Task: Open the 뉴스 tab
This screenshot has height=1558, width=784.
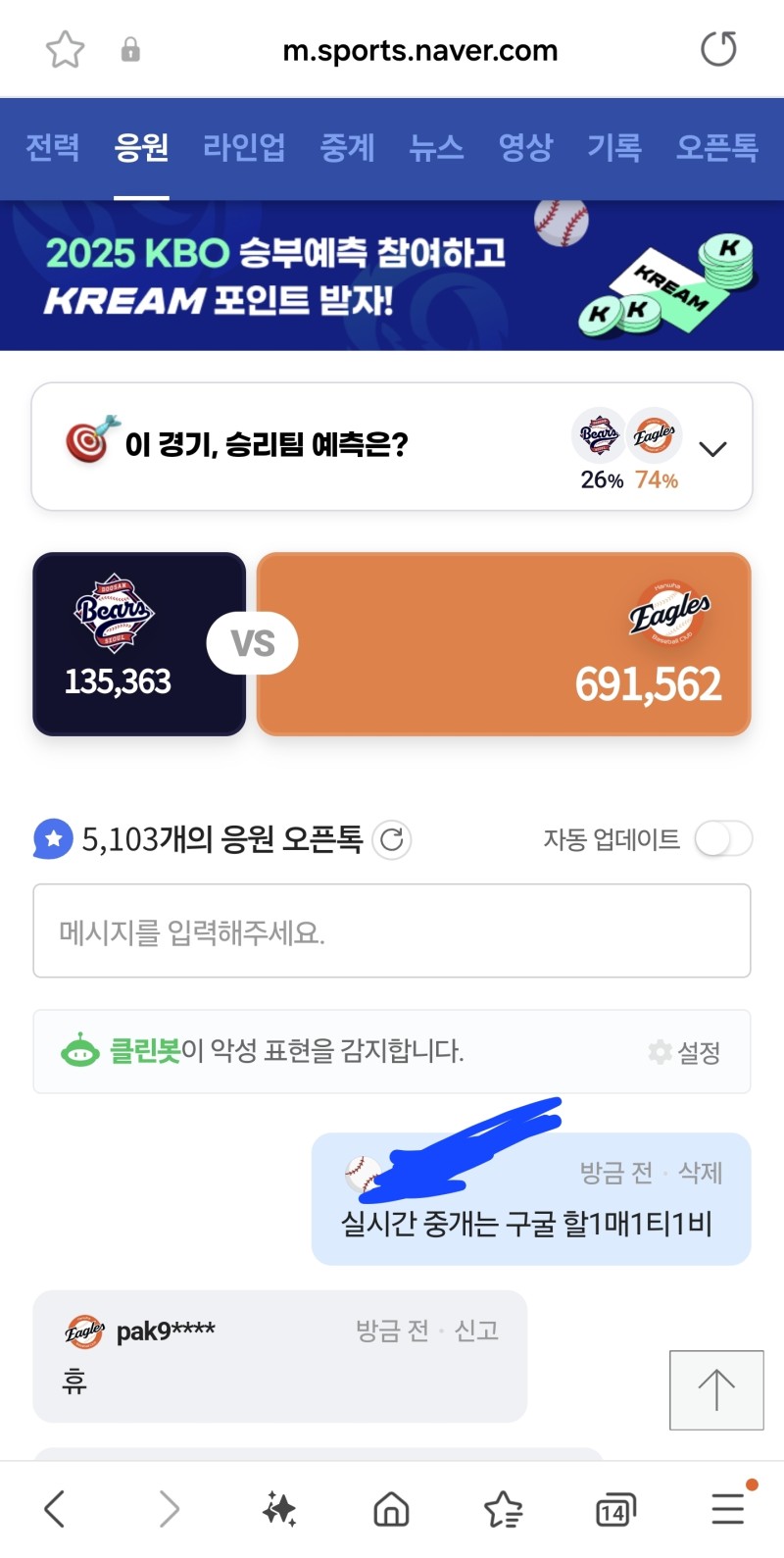Action: point(436,148)
